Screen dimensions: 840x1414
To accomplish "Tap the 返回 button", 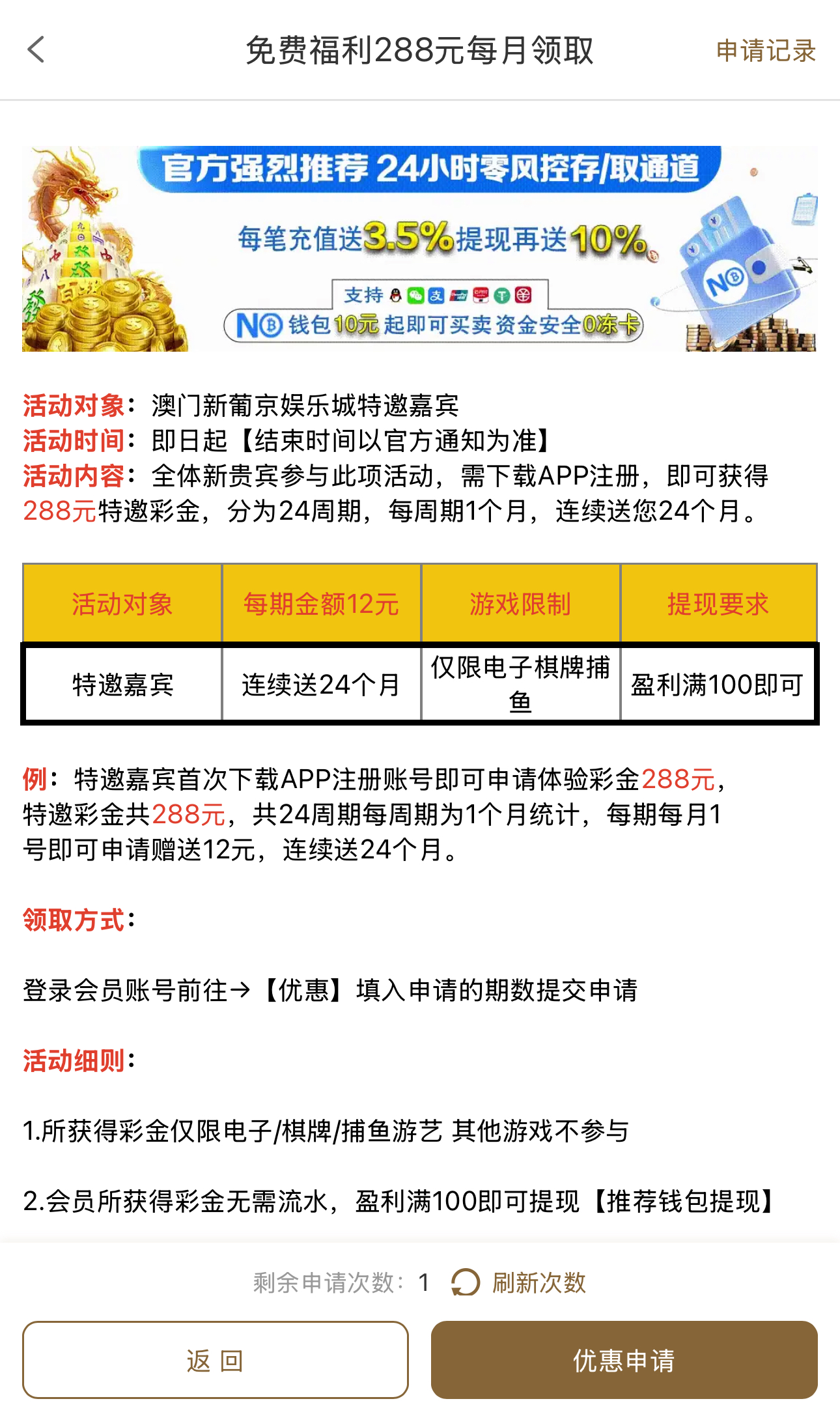I will 216,1360.
